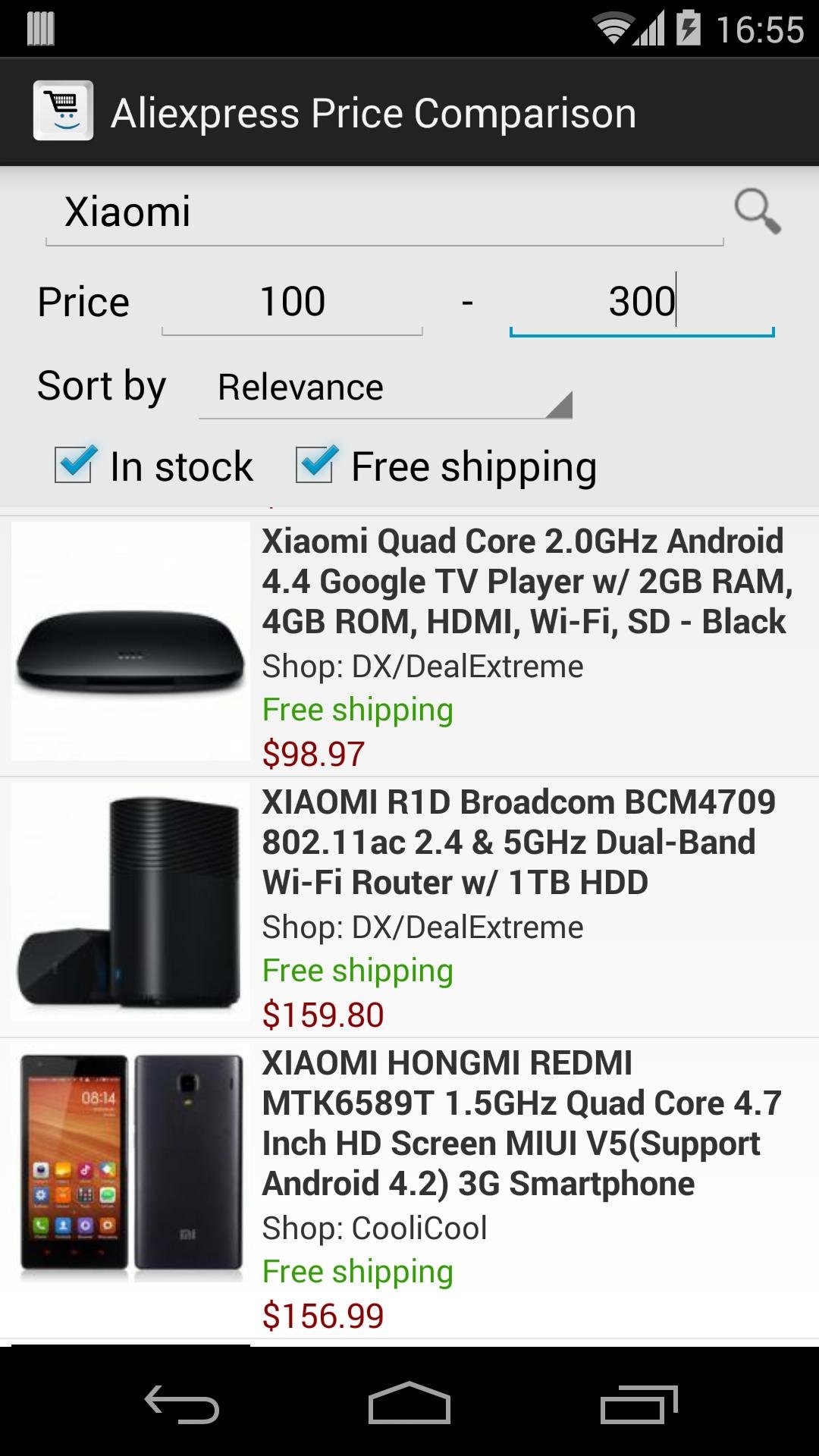This screenshot has height=1456, width=819.
Task: Disable the Free shipping filter checkbox
Action: pos(315,464)
